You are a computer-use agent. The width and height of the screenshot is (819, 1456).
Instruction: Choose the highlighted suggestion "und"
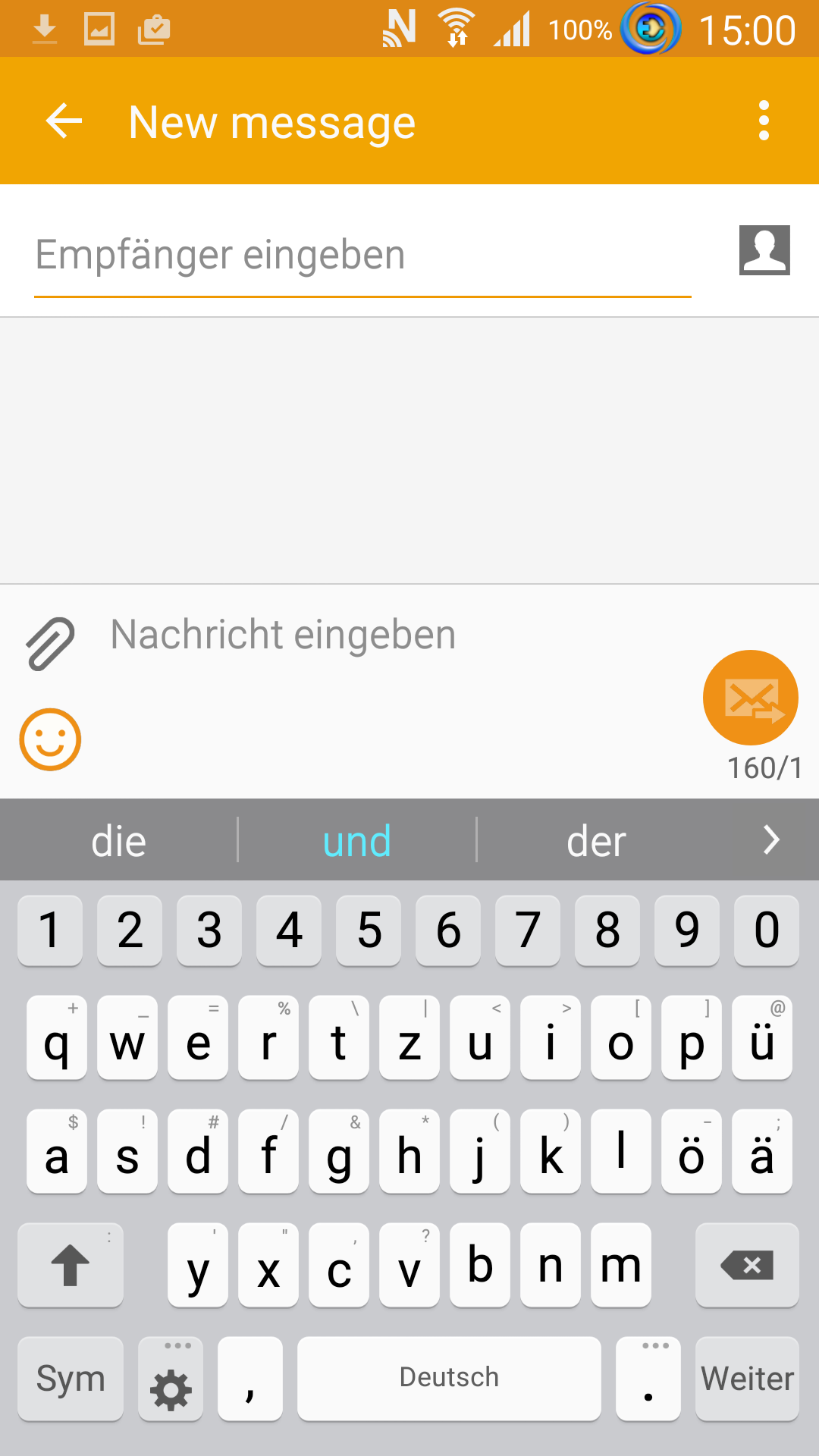[x=357, y=840]
